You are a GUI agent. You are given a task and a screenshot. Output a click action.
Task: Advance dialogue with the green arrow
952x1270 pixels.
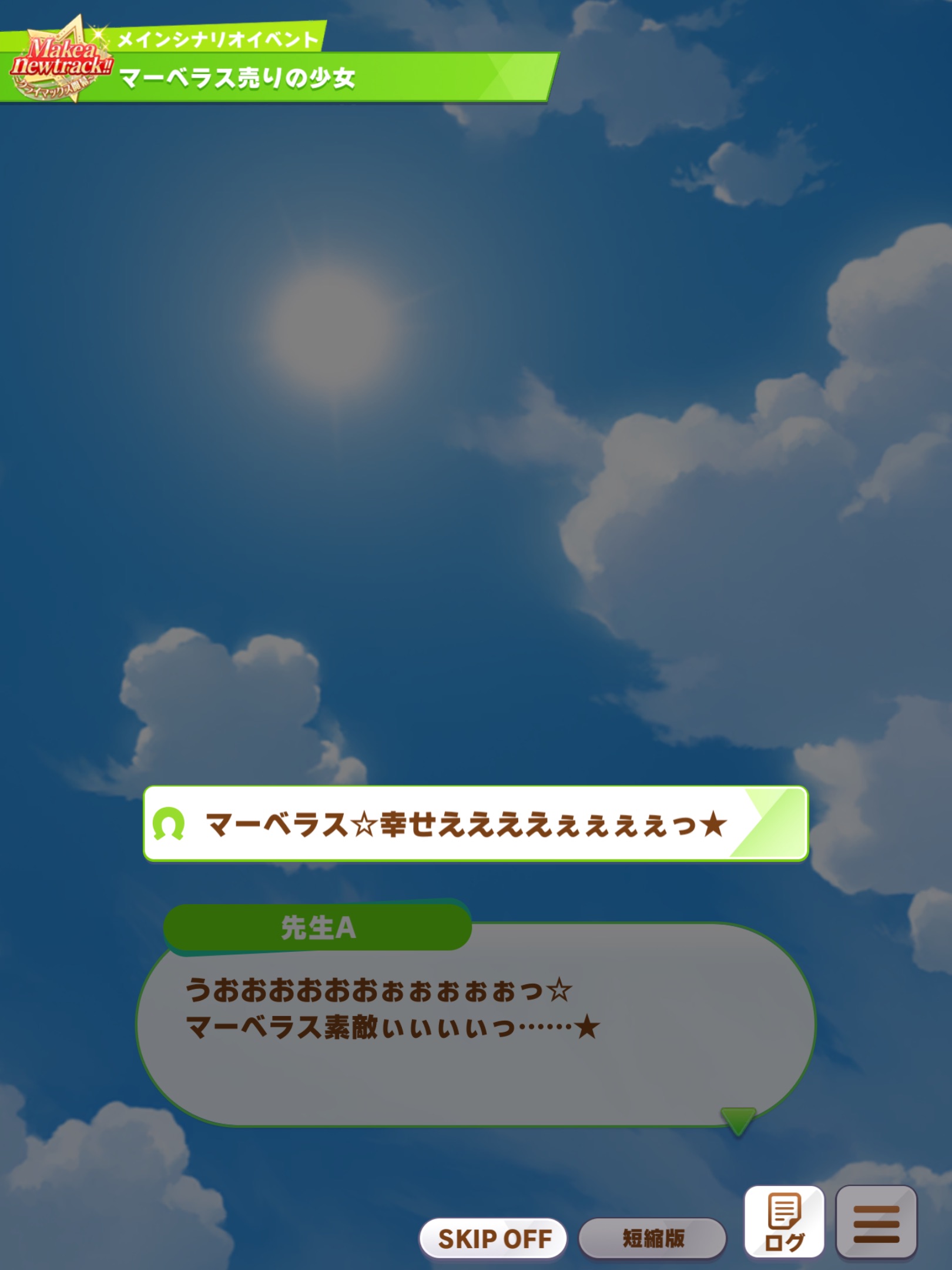pos(738,1120)
